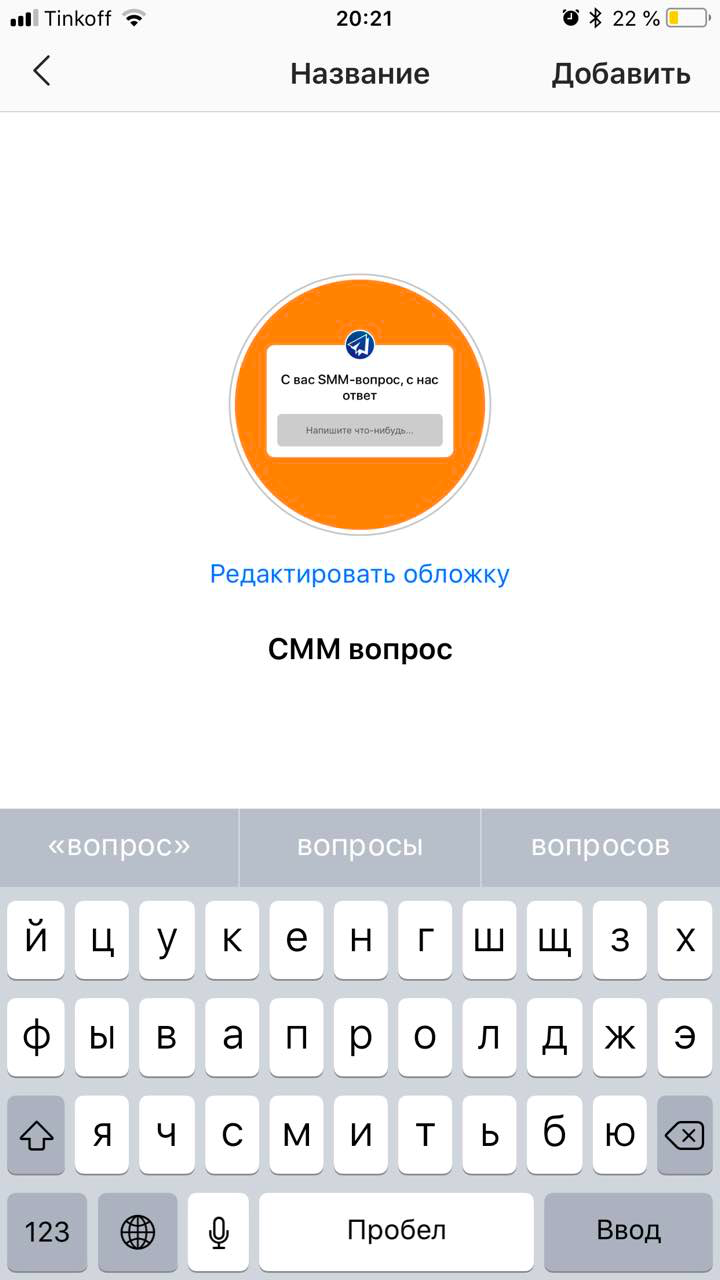
Task: Edit the highlight name СММ вопрос
Action: pos(360,650)
